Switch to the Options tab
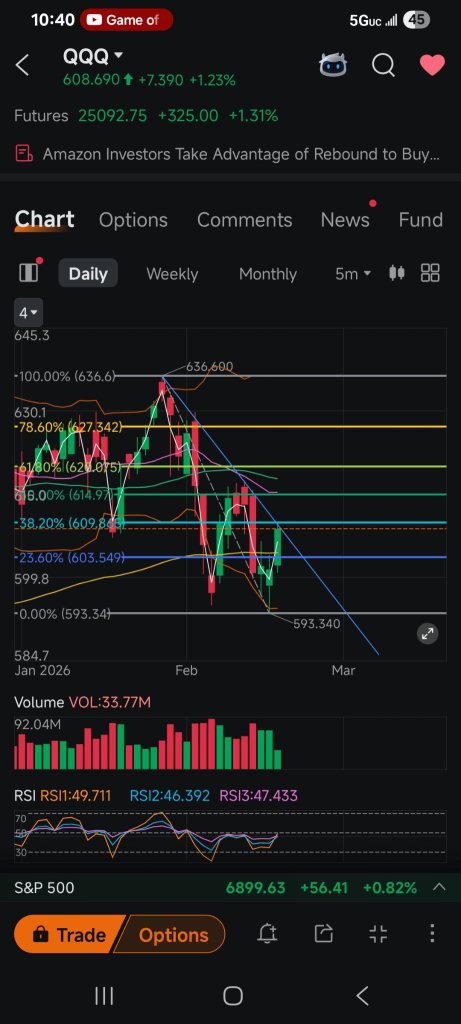Viewport: 461px width, 1024px height. [133, 220]
